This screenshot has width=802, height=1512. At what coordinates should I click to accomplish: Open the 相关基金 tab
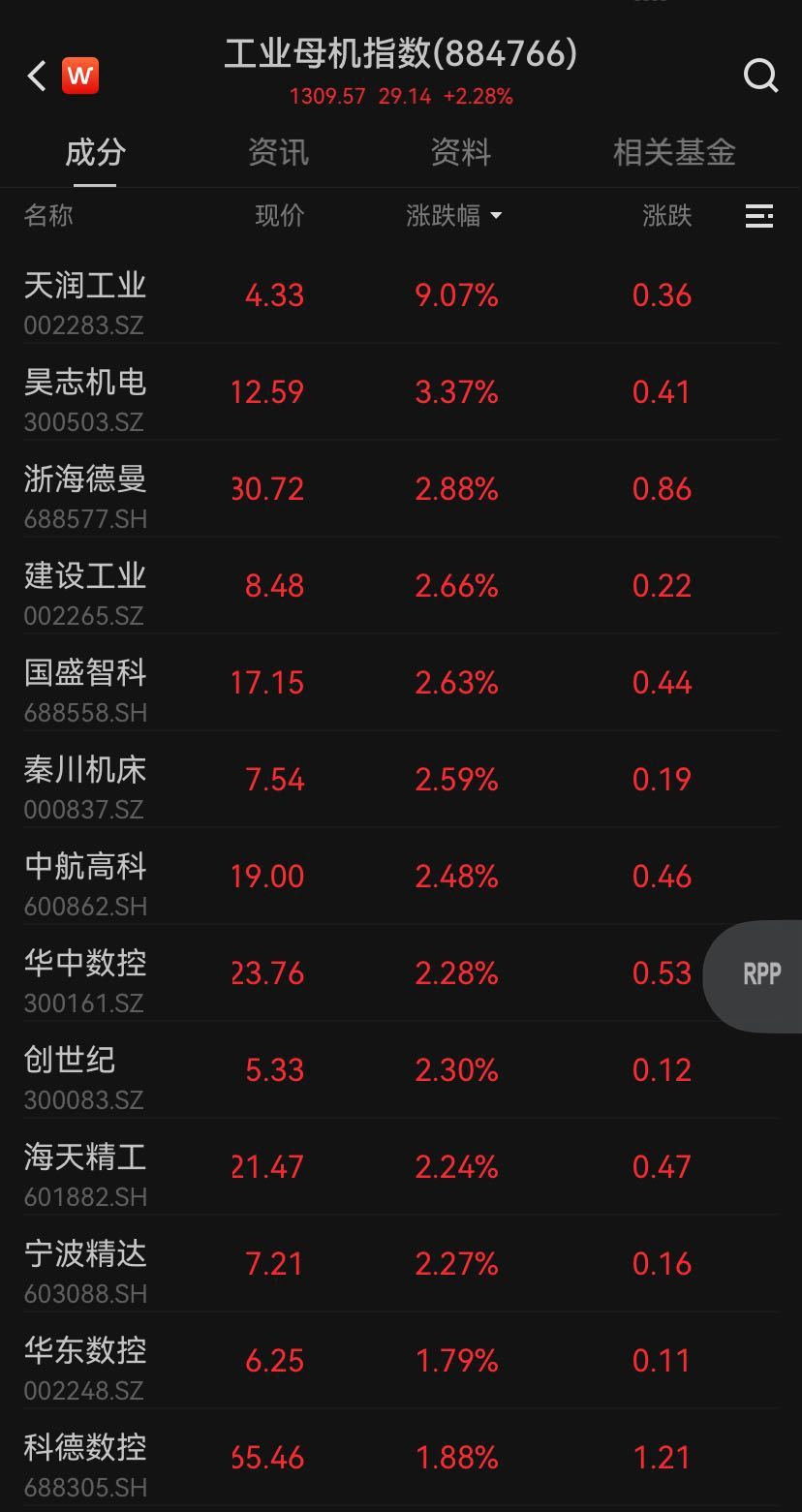(x=674, y=153)
